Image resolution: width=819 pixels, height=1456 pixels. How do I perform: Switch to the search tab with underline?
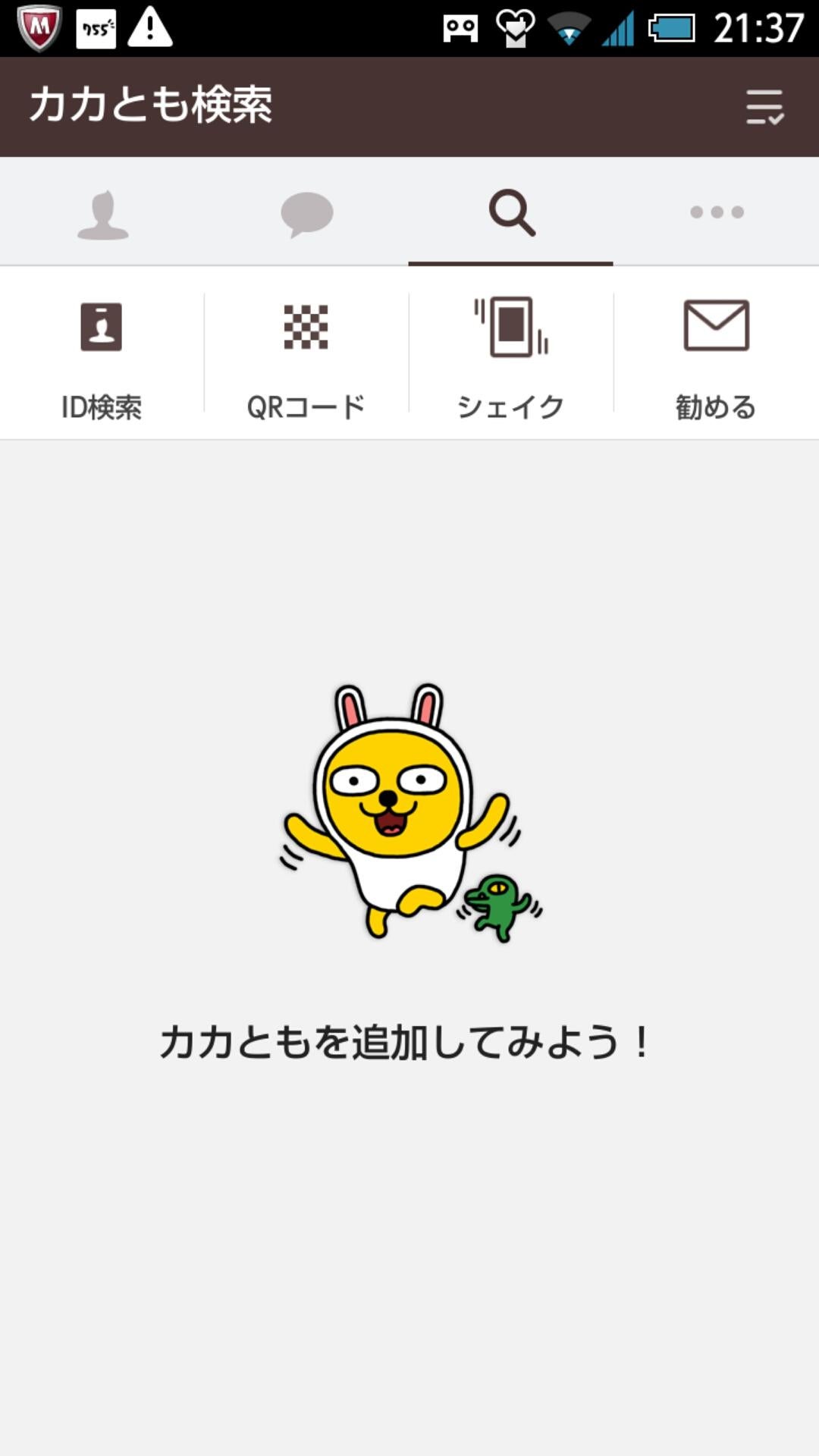[510, 213]
